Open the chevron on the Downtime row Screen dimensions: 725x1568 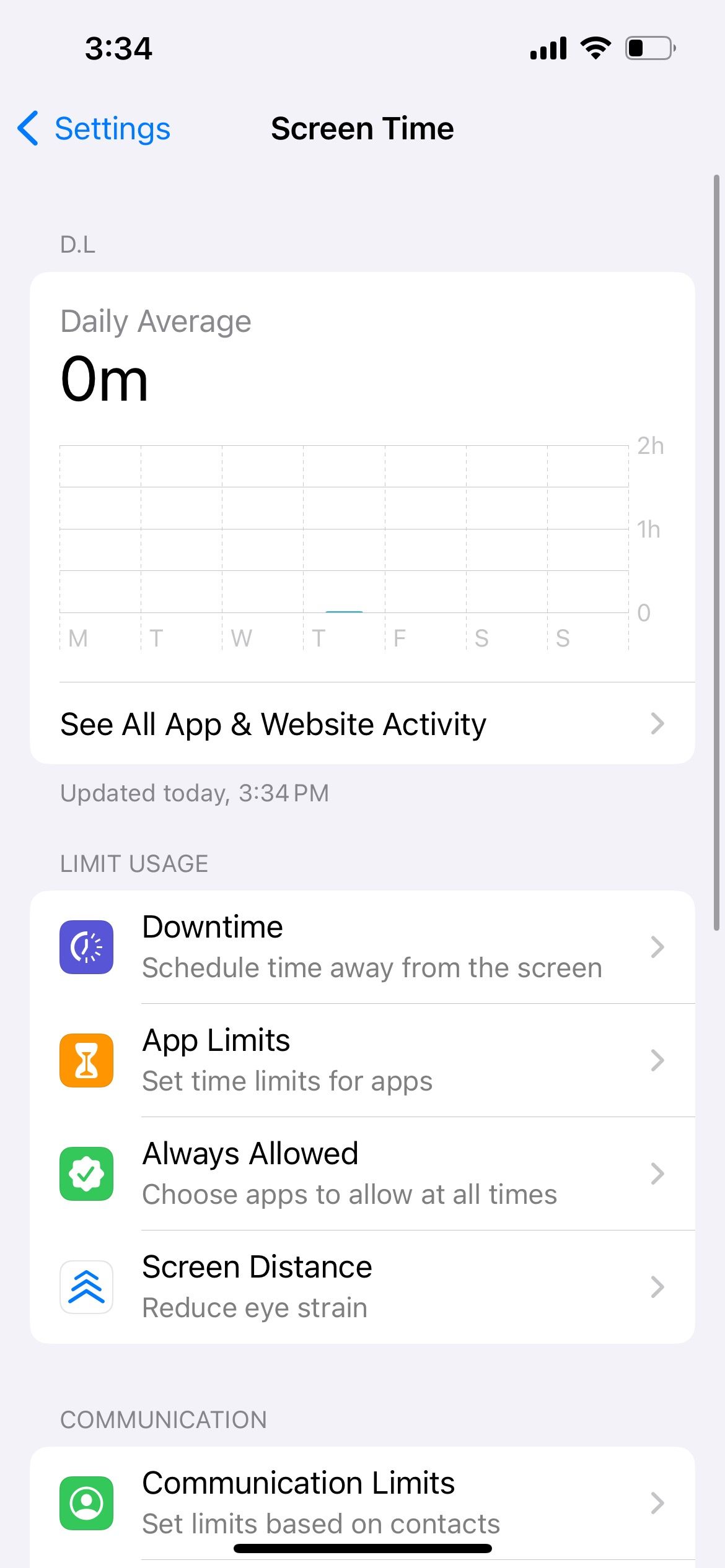point(657,947)
